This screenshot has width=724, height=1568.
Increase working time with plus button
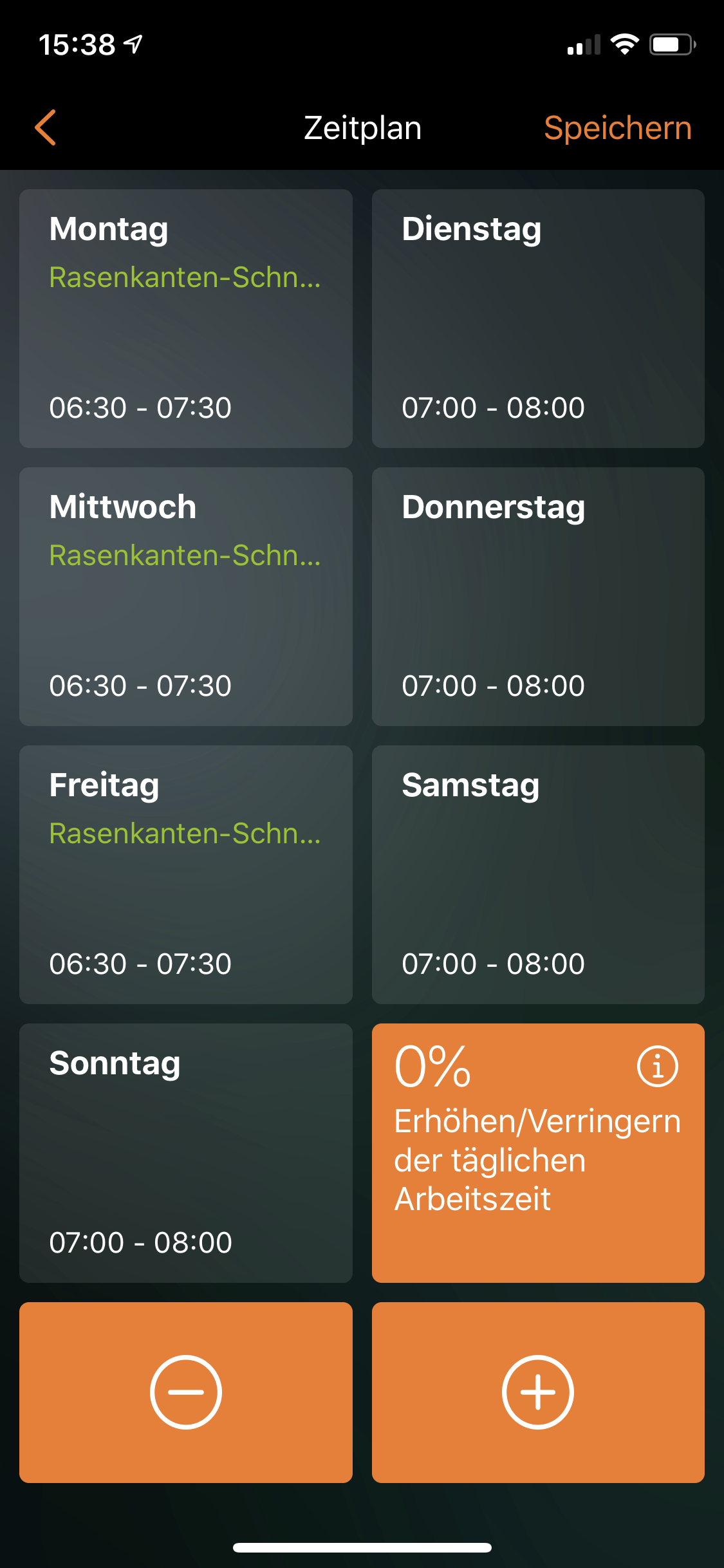(538, 1392)
